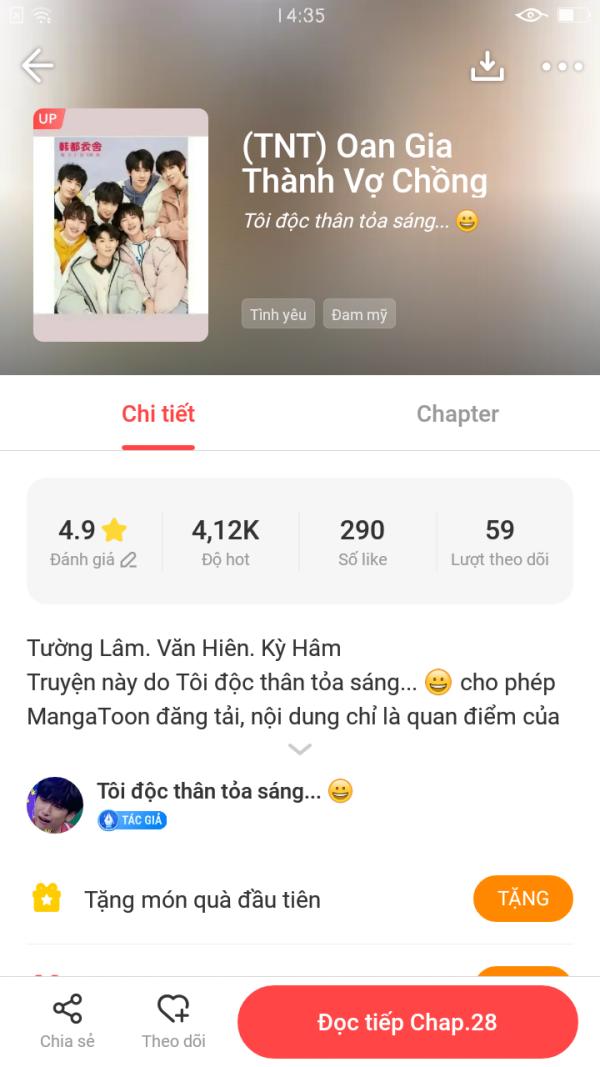
Task: Go back using the arrow icon
Action: click(37, 66)
